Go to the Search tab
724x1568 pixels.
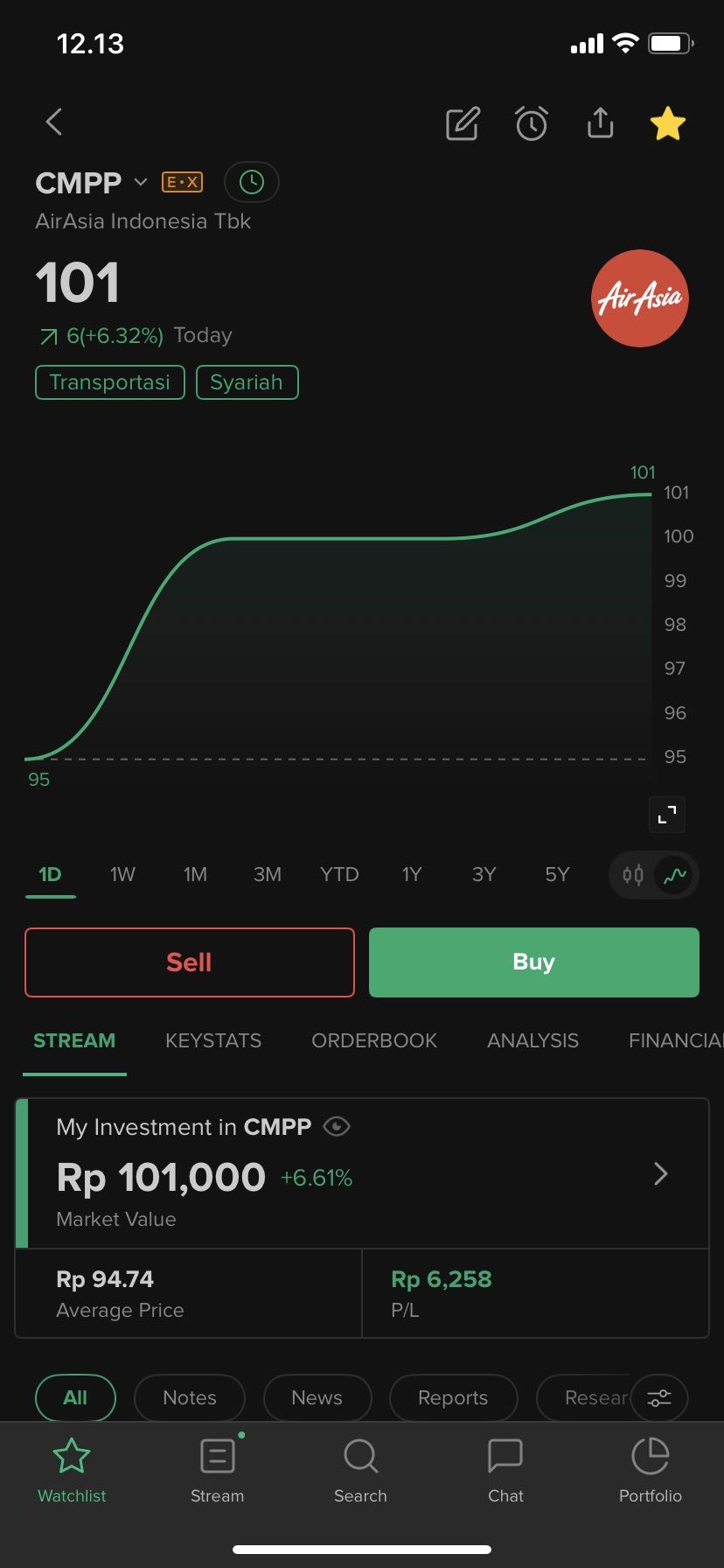pyautogui.click(x=360, y=1470)
